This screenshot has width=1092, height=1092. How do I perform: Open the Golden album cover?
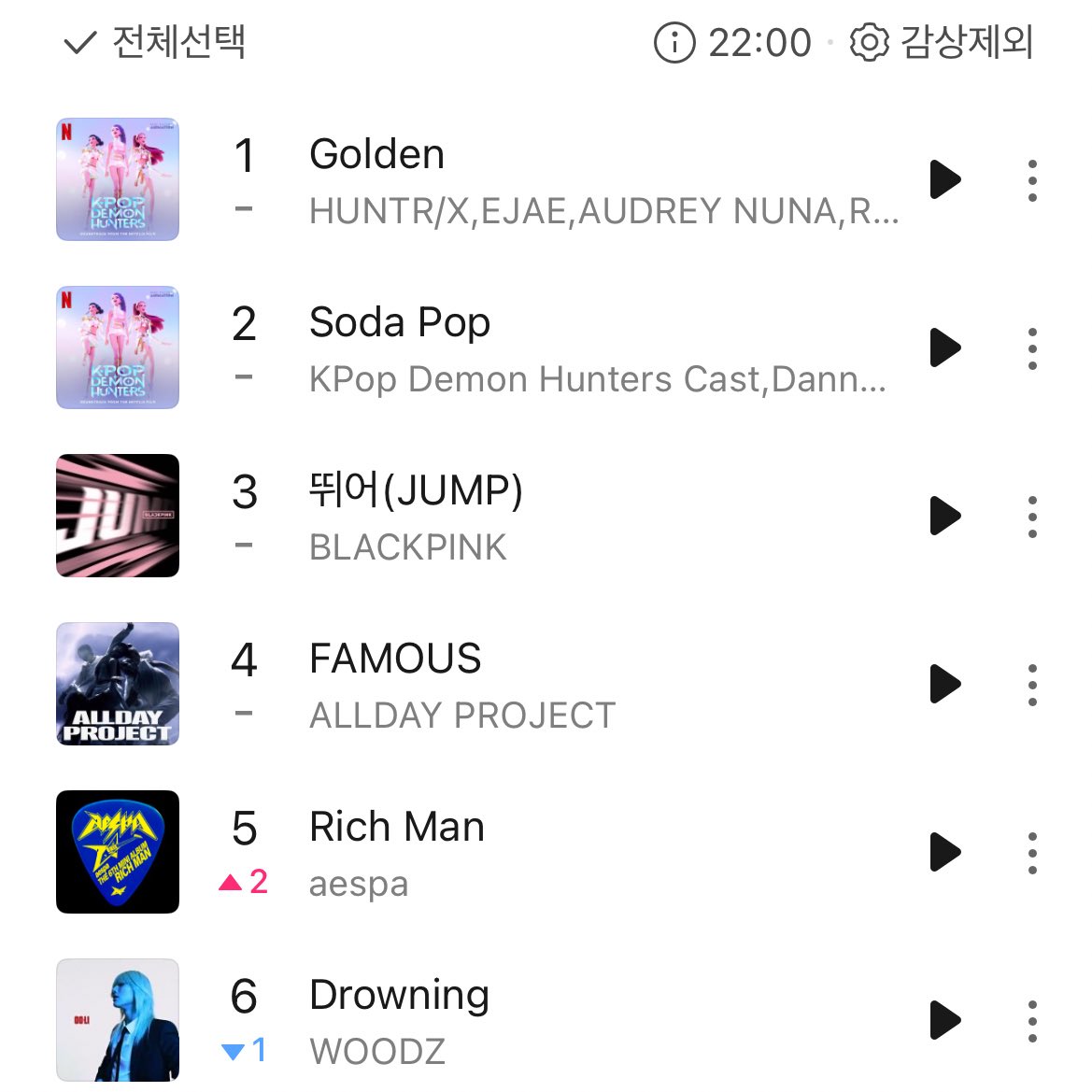click(x=118, y=179)
